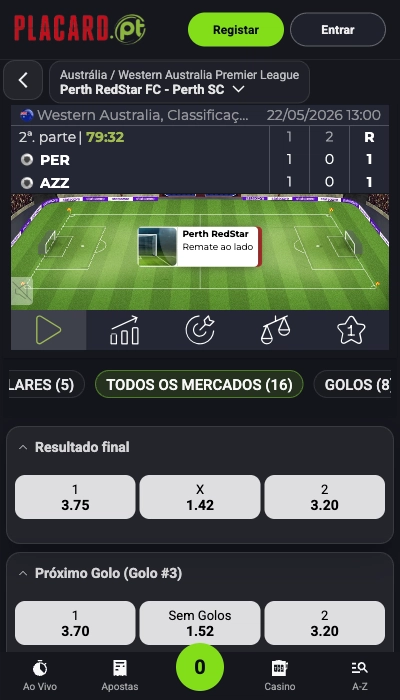Open the bet slip counter button
400x700 pixels.
point(200,667)
